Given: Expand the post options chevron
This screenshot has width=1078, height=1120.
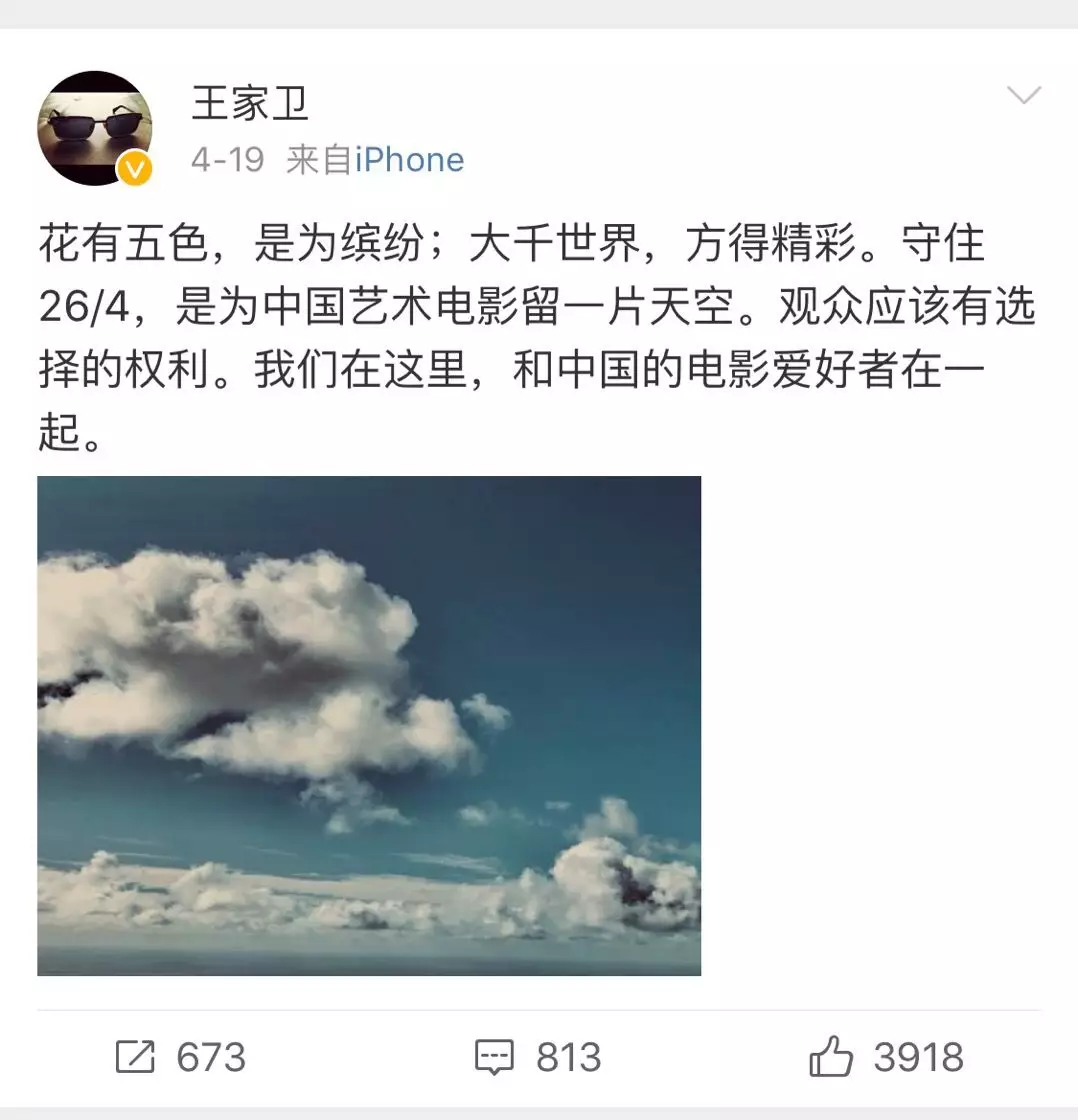Looking at the screenshot, I should [1023, 96].
